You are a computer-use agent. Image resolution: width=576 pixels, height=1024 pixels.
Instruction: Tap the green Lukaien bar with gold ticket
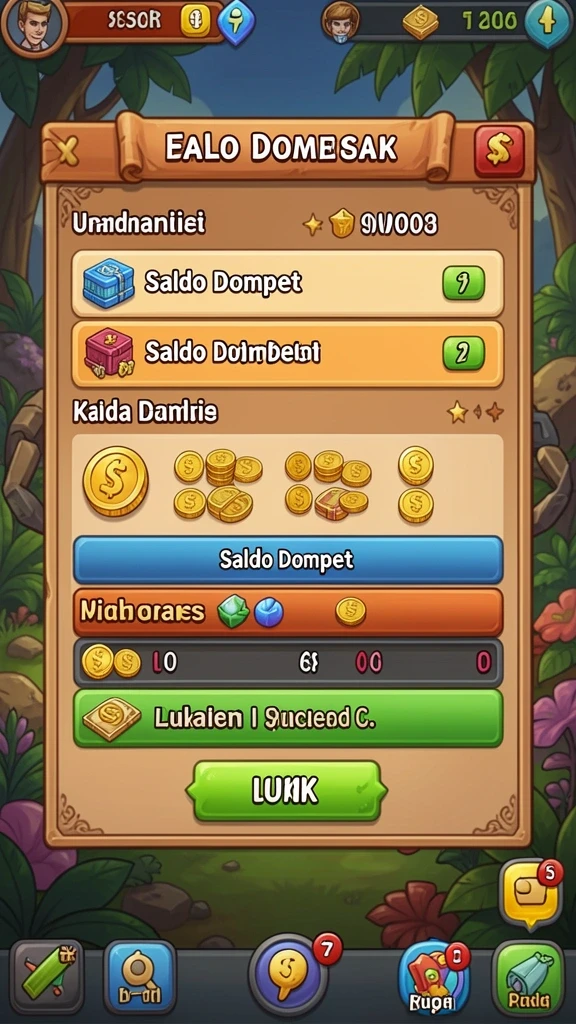288,718
